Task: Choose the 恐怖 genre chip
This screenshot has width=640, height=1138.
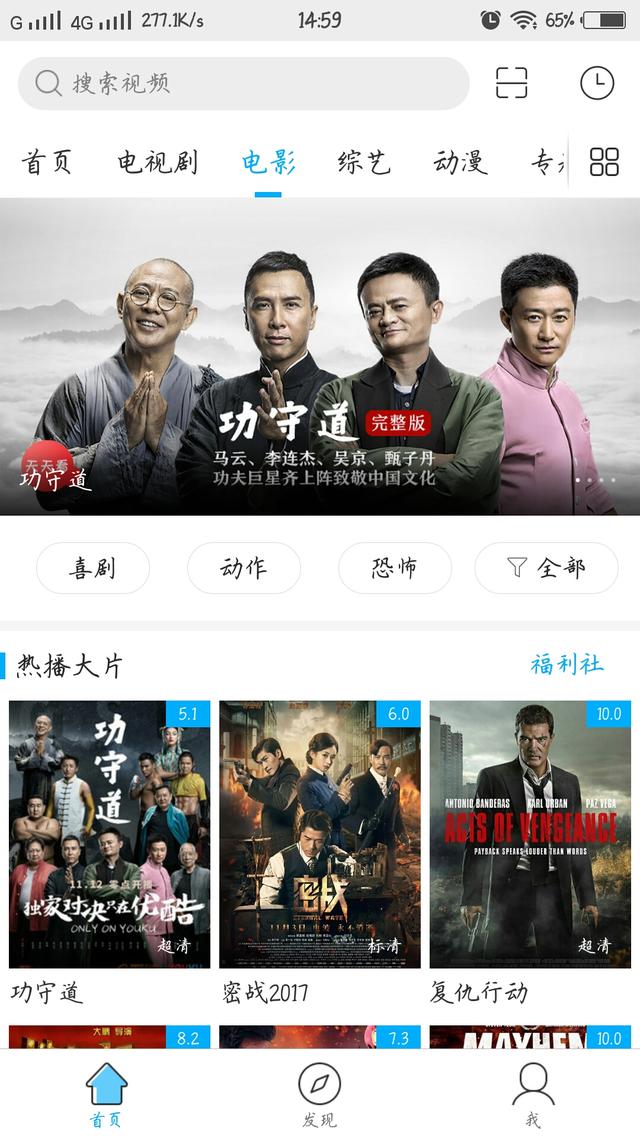Action: point(395,568)
